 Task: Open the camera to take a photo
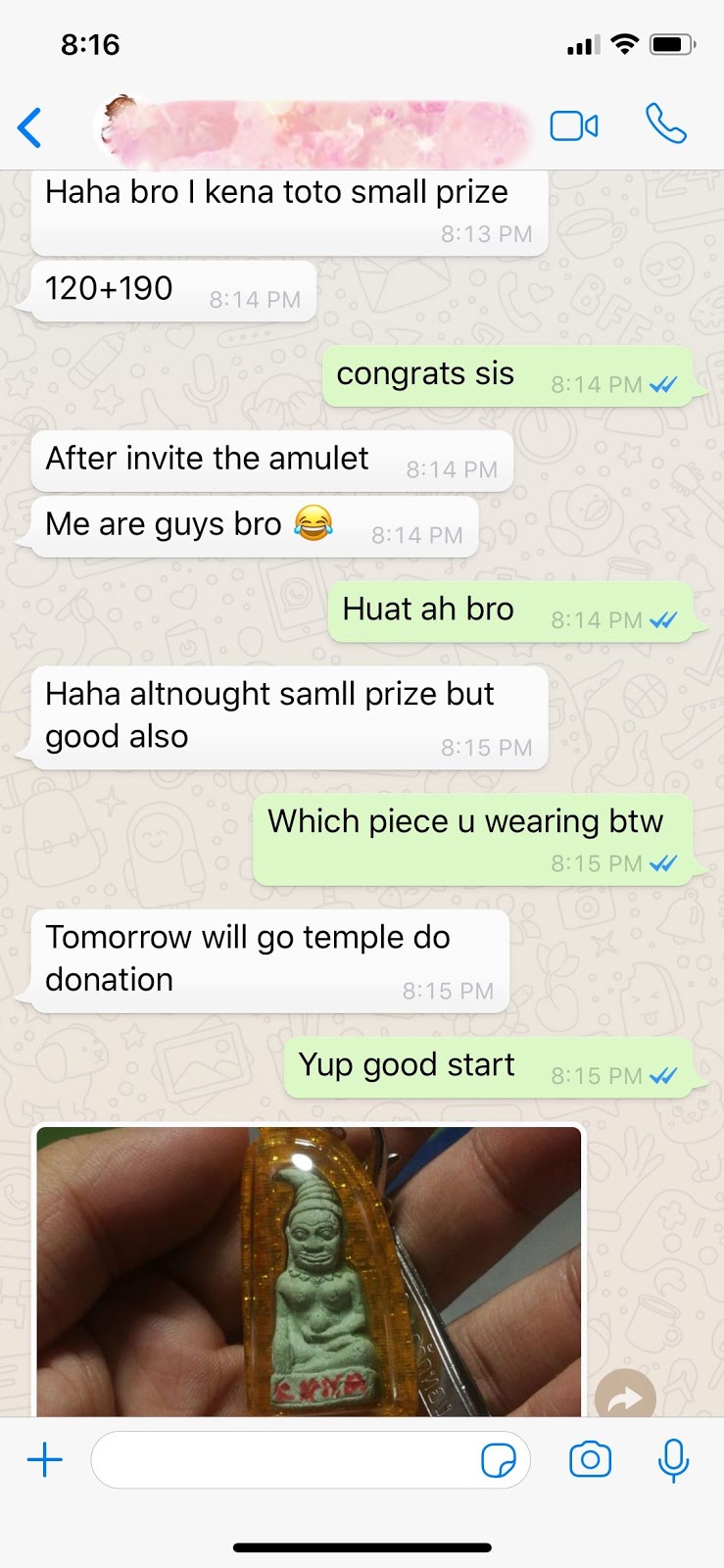[x=590, y=1460]
